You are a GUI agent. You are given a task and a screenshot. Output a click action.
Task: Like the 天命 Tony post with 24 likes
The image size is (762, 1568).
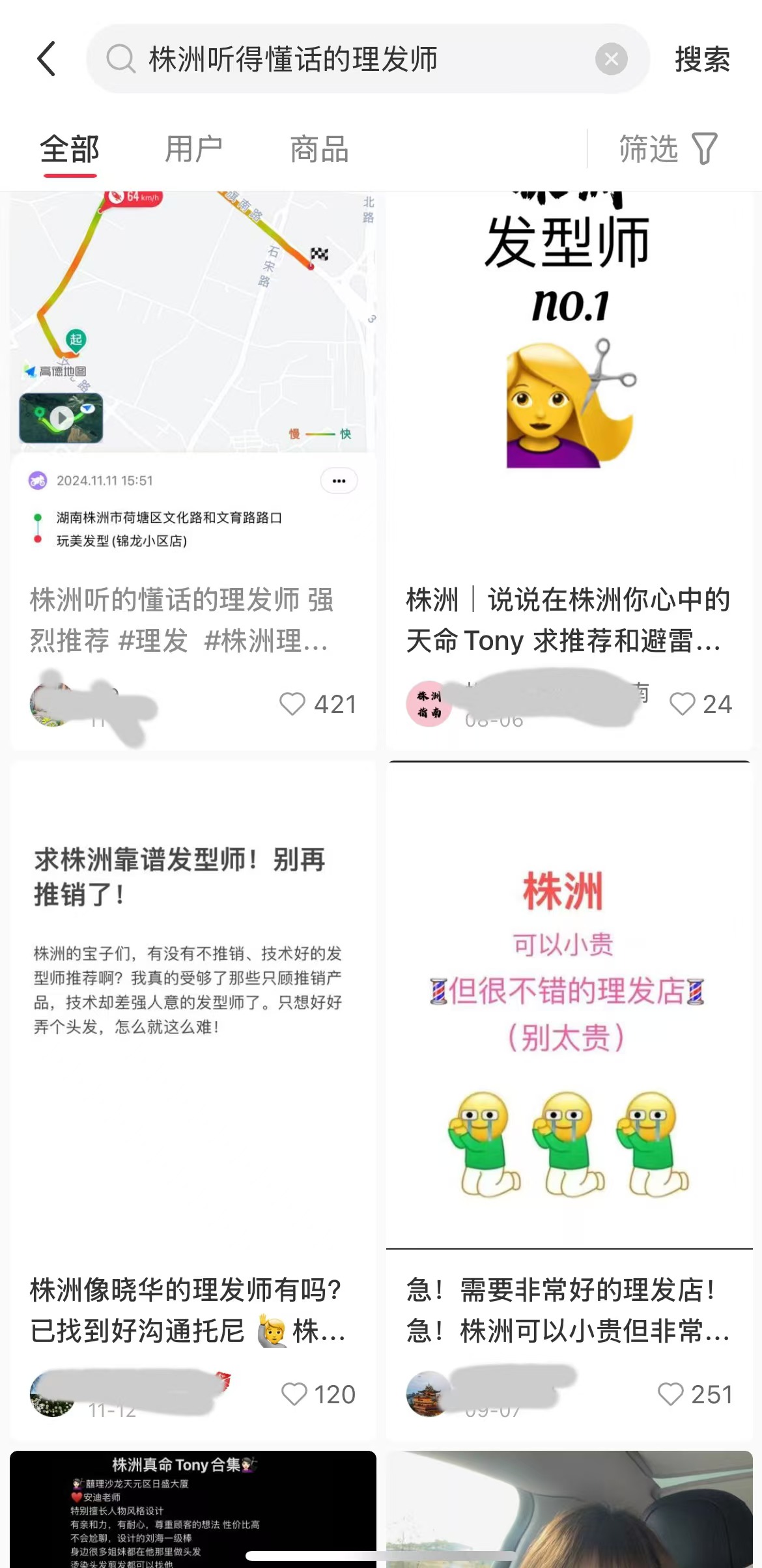[x=683, y=704]
